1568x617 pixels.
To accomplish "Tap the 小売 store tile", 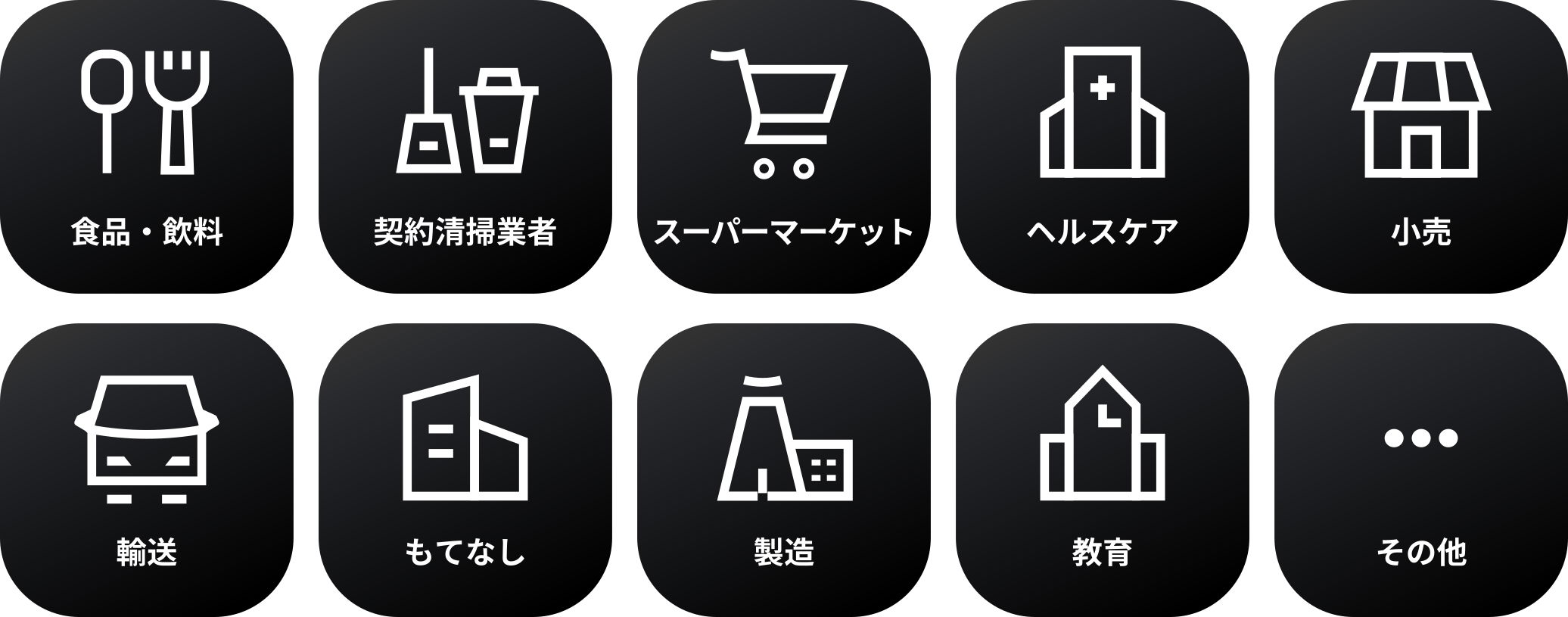I will tap(1420, 146).
